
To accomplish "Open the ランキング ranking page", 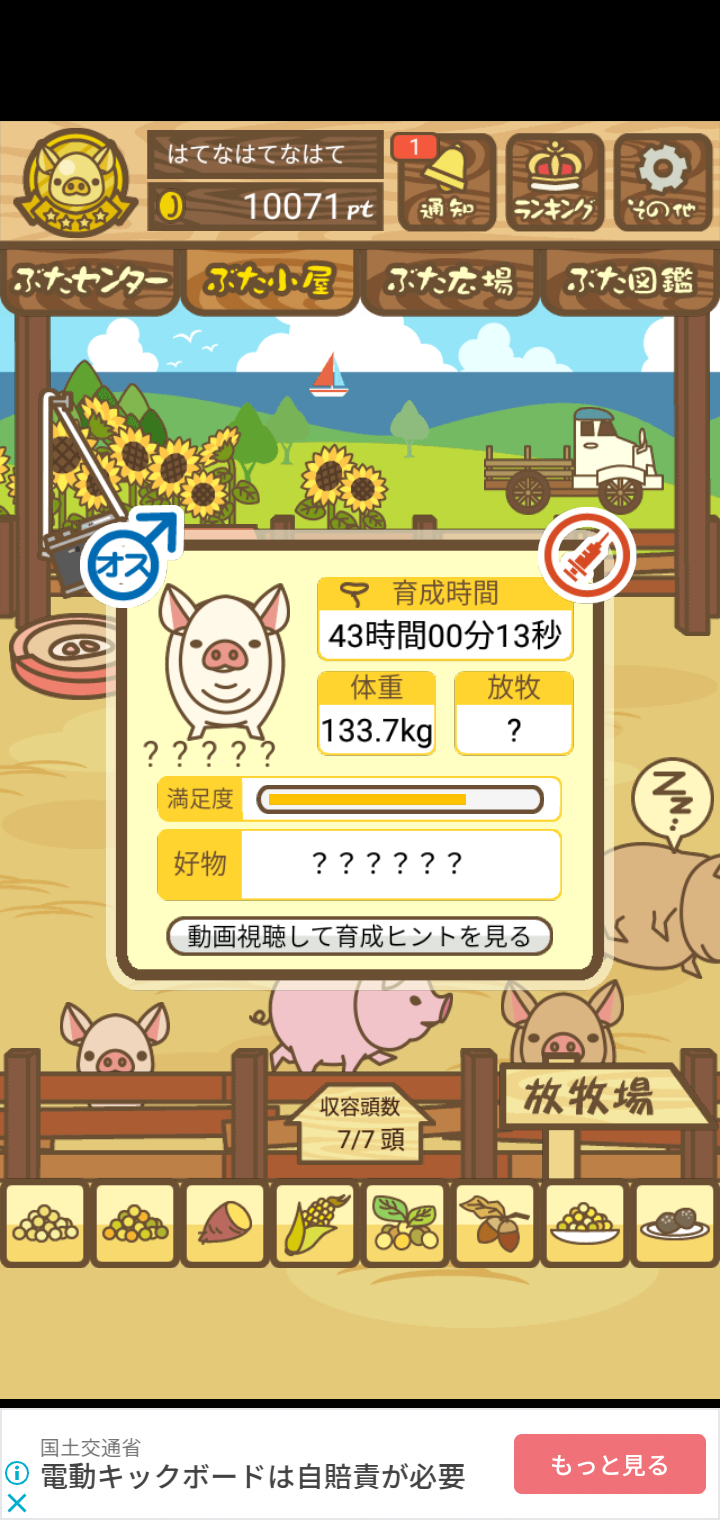I will point(554,183).
